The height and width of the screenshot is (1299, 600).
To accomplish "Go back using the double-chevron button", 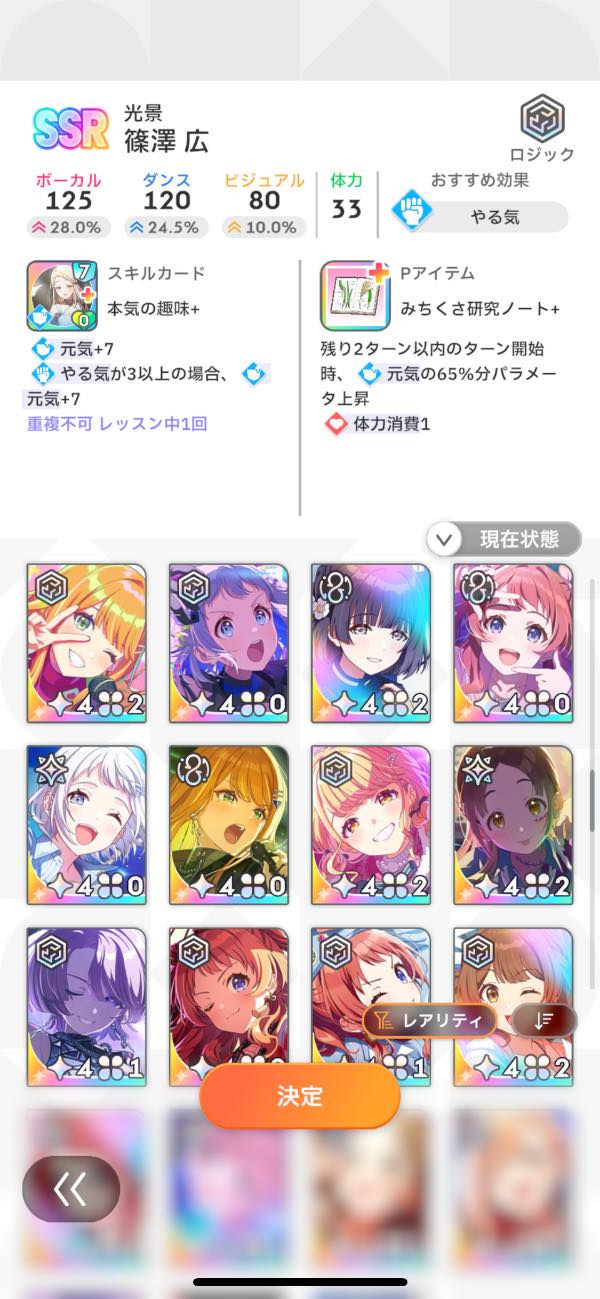I will click(x=71, y=1189).
